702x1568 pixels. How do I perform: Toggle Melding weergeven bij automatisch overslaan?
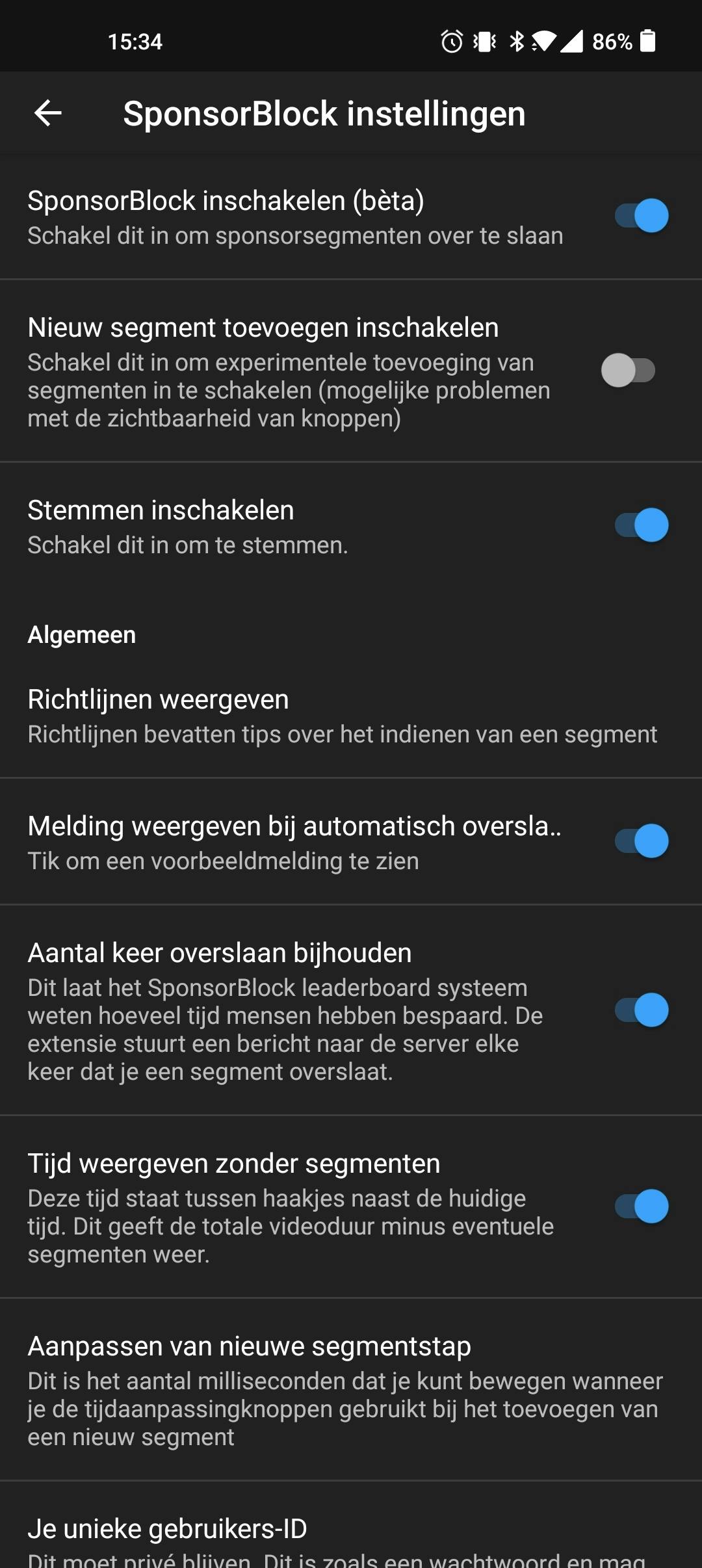click(x=641, y=841)
